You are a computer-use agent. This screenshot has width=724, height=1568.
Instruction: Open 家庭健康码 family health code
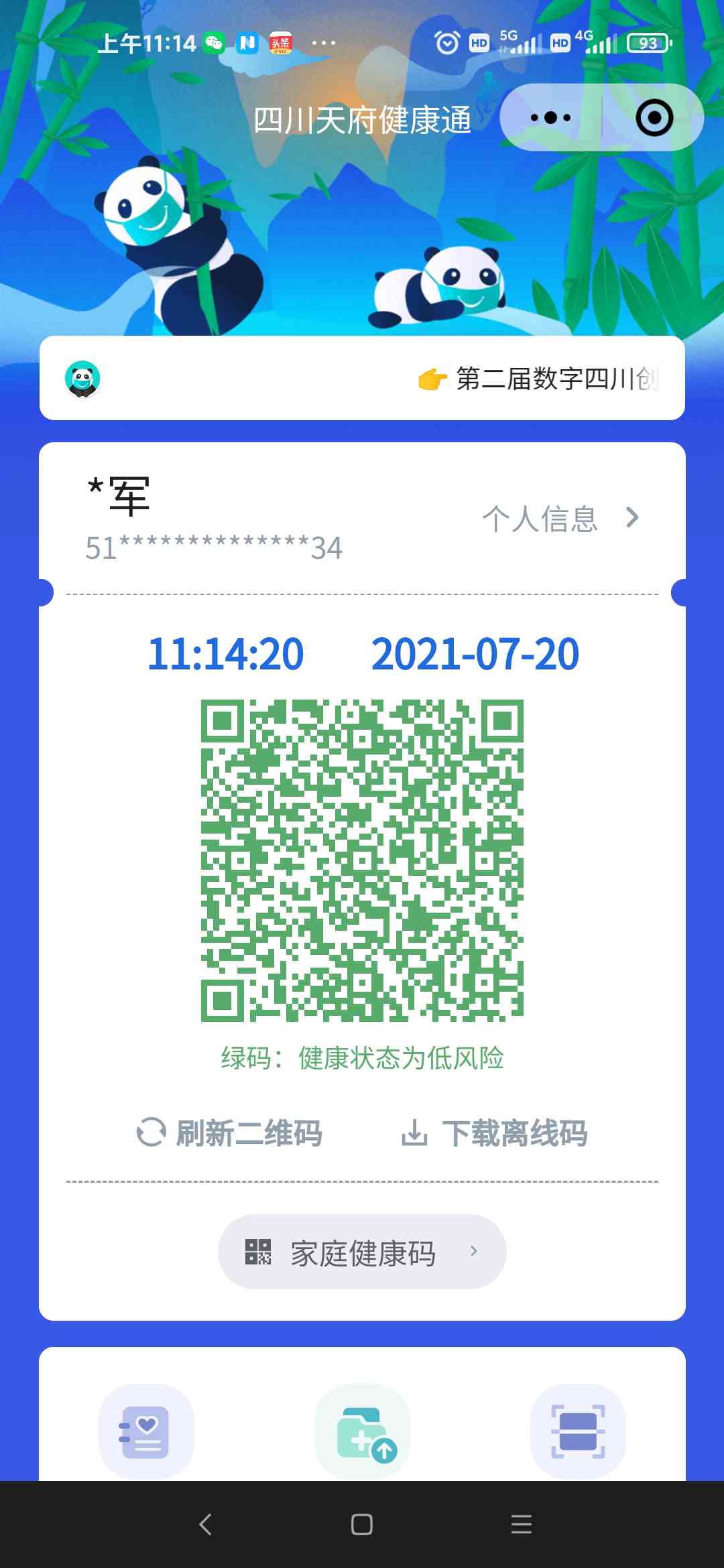point(362,1252)
